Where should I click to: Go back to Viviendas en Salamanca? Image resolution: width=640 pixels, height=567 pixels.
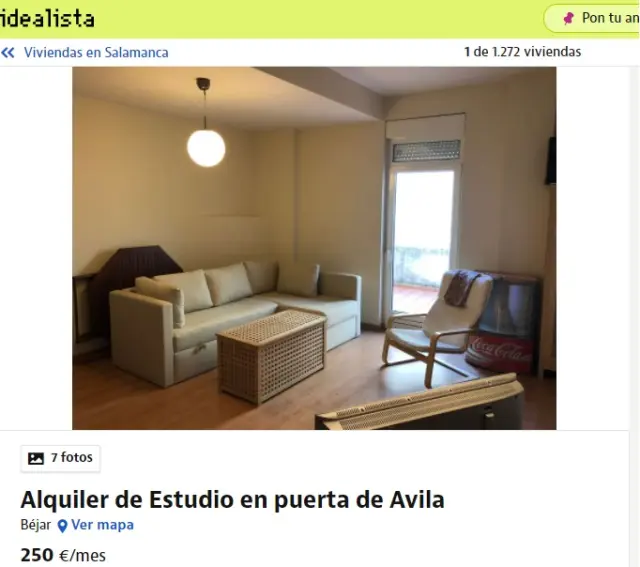pyautogui.click(x=87, y=52)
